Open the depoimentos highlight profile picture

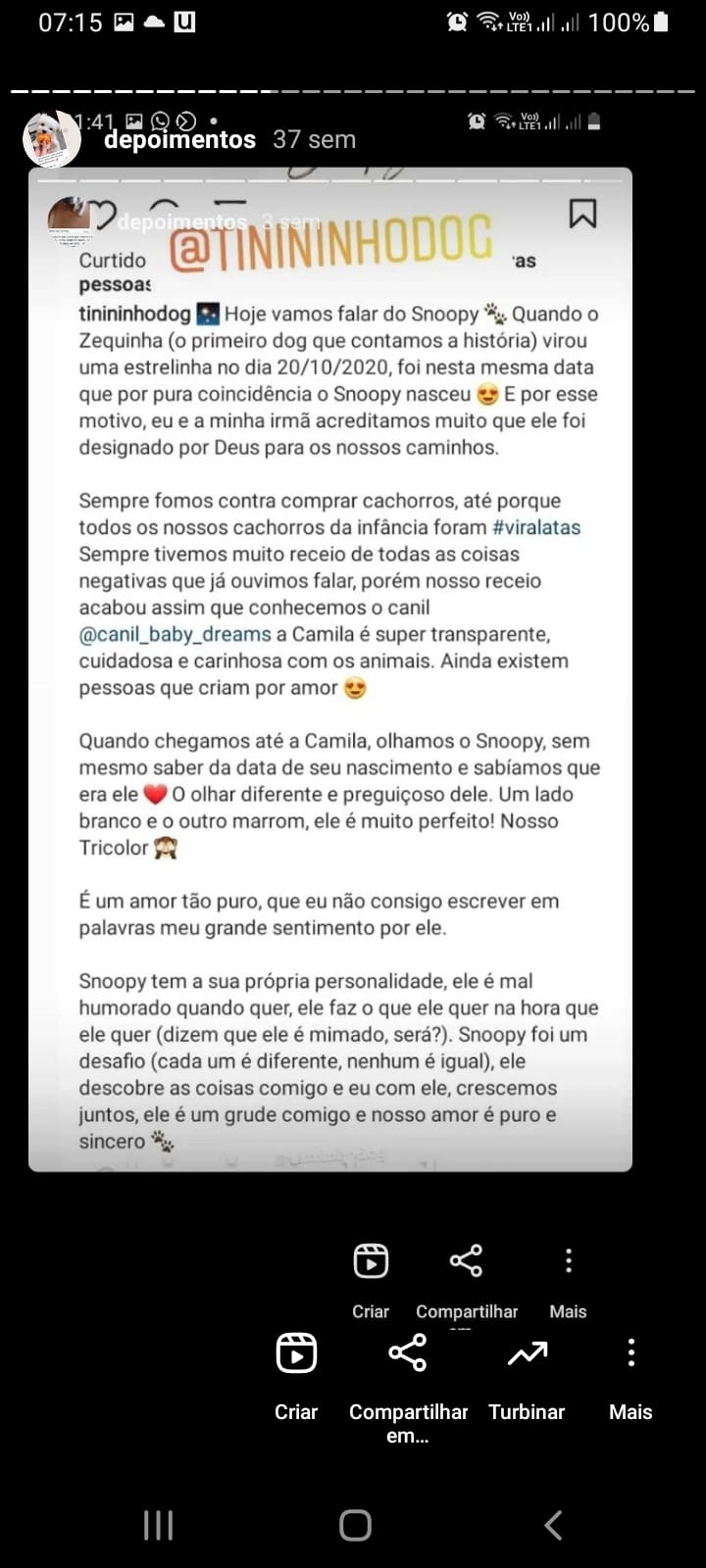[x=51, y=139]
